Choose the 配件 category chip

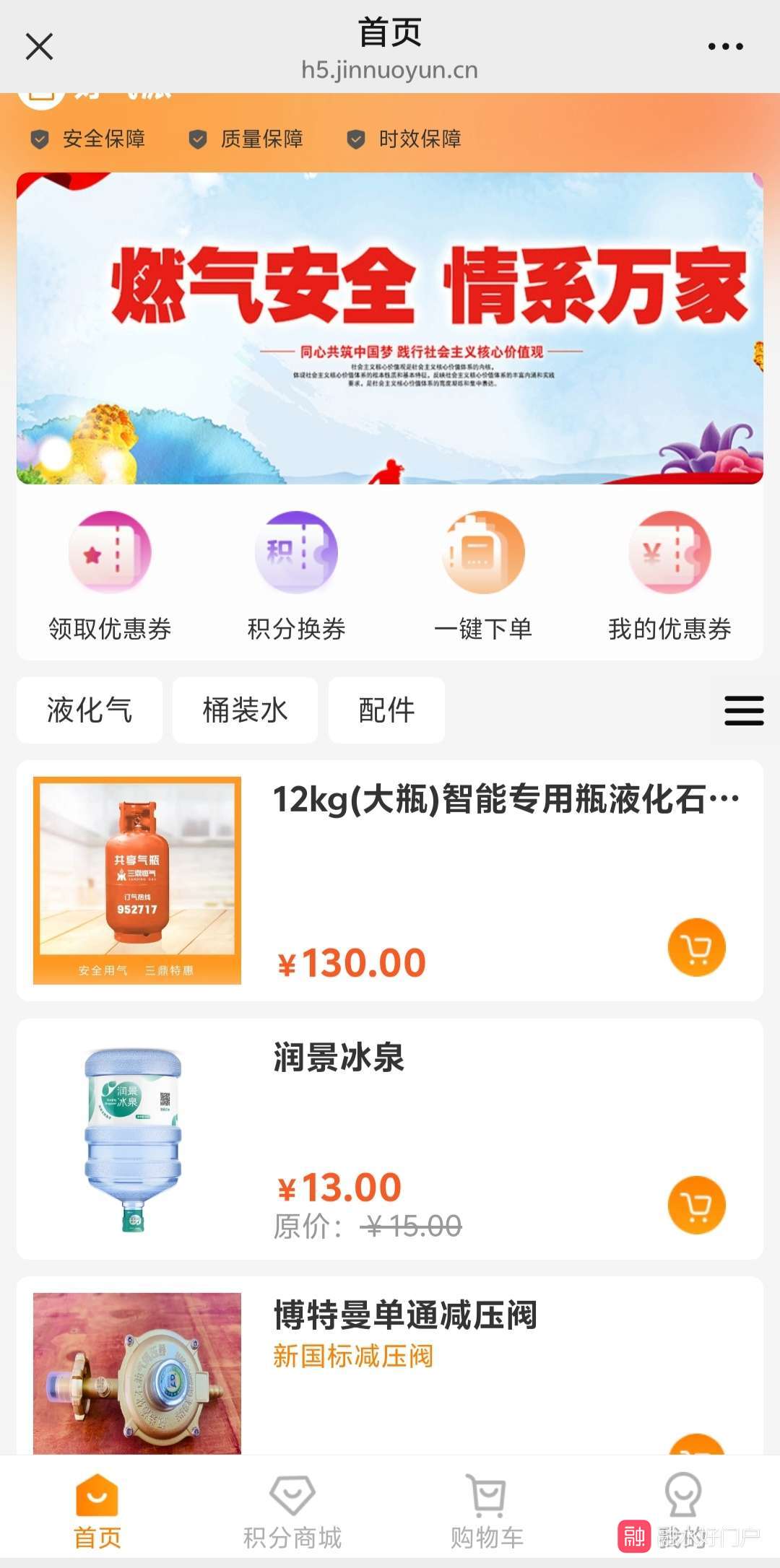point(386,710)
